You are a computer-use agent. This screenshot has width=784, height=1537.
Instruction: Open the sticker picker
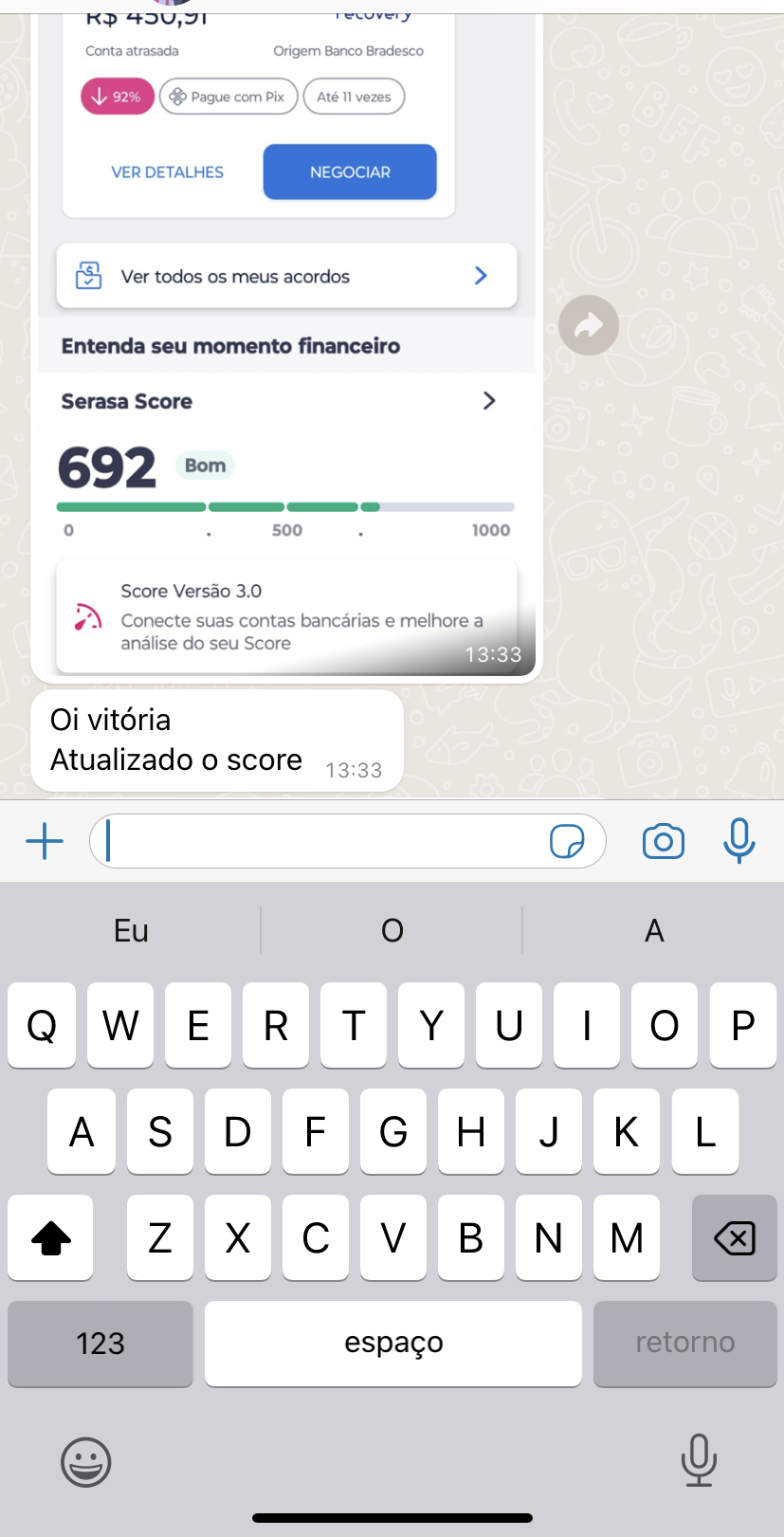[567, 841]
